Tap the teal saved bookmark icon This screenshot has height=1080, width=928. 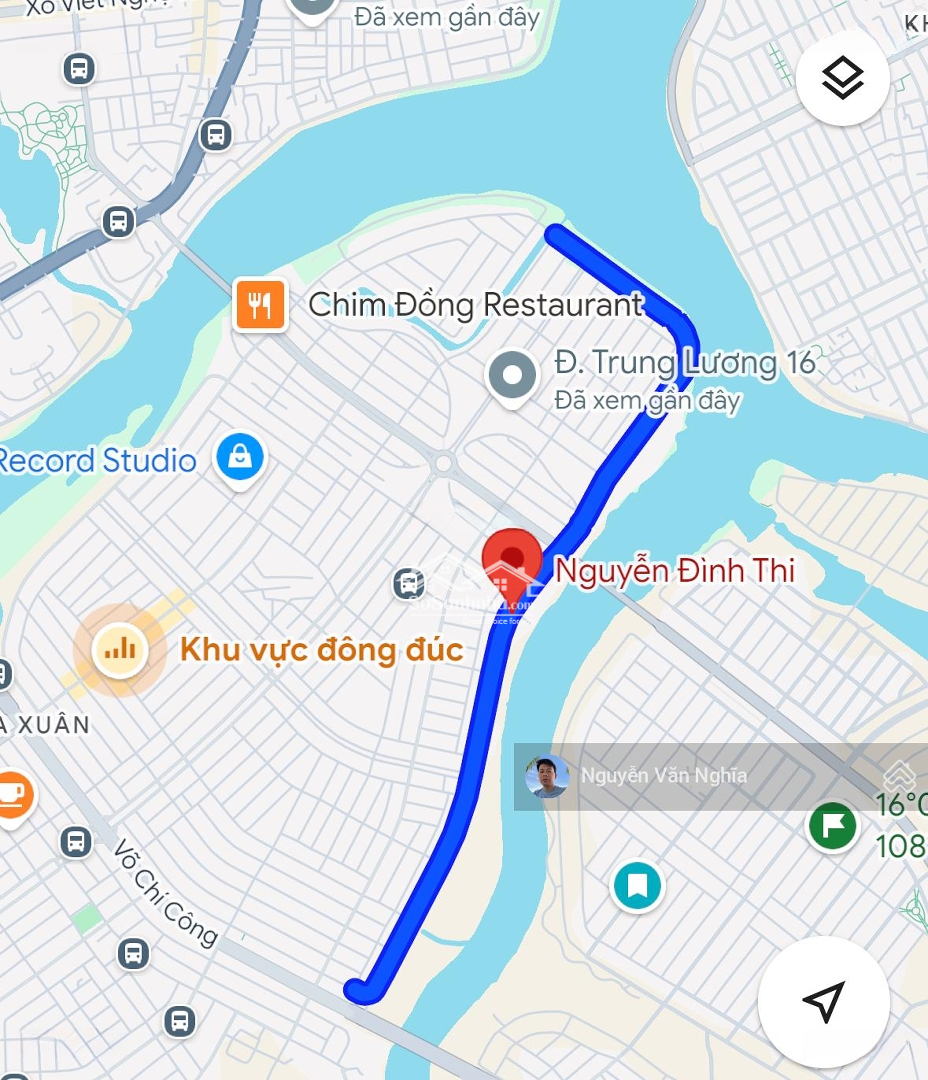pyautogui.click(x=638, y=884)
